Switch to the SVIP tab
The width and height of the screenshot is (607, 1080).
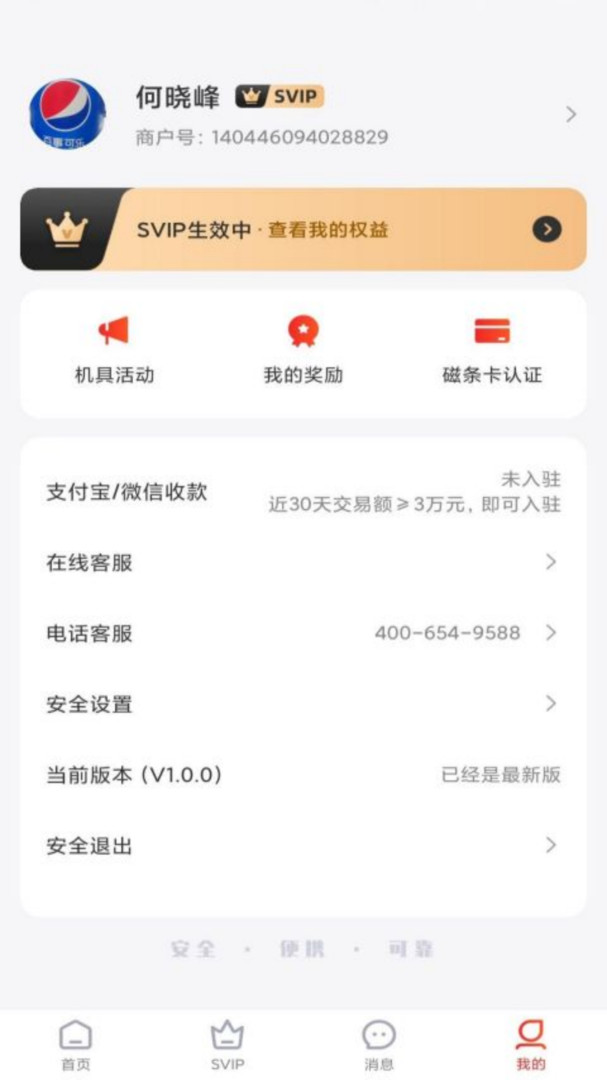(x=227, y=1045)
